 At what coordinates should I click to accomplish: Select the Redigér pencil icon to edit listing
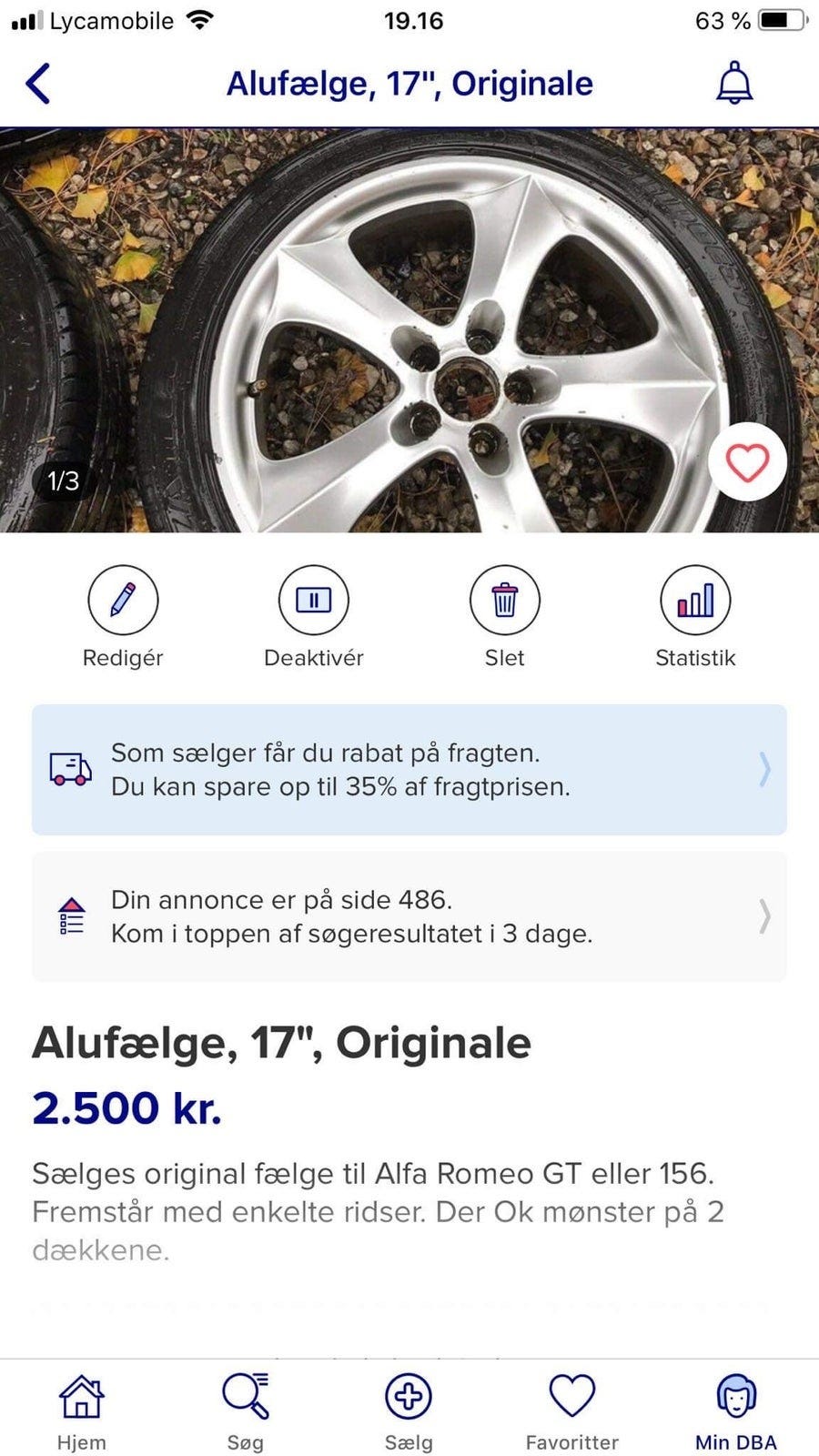click(x=123, y=601)
